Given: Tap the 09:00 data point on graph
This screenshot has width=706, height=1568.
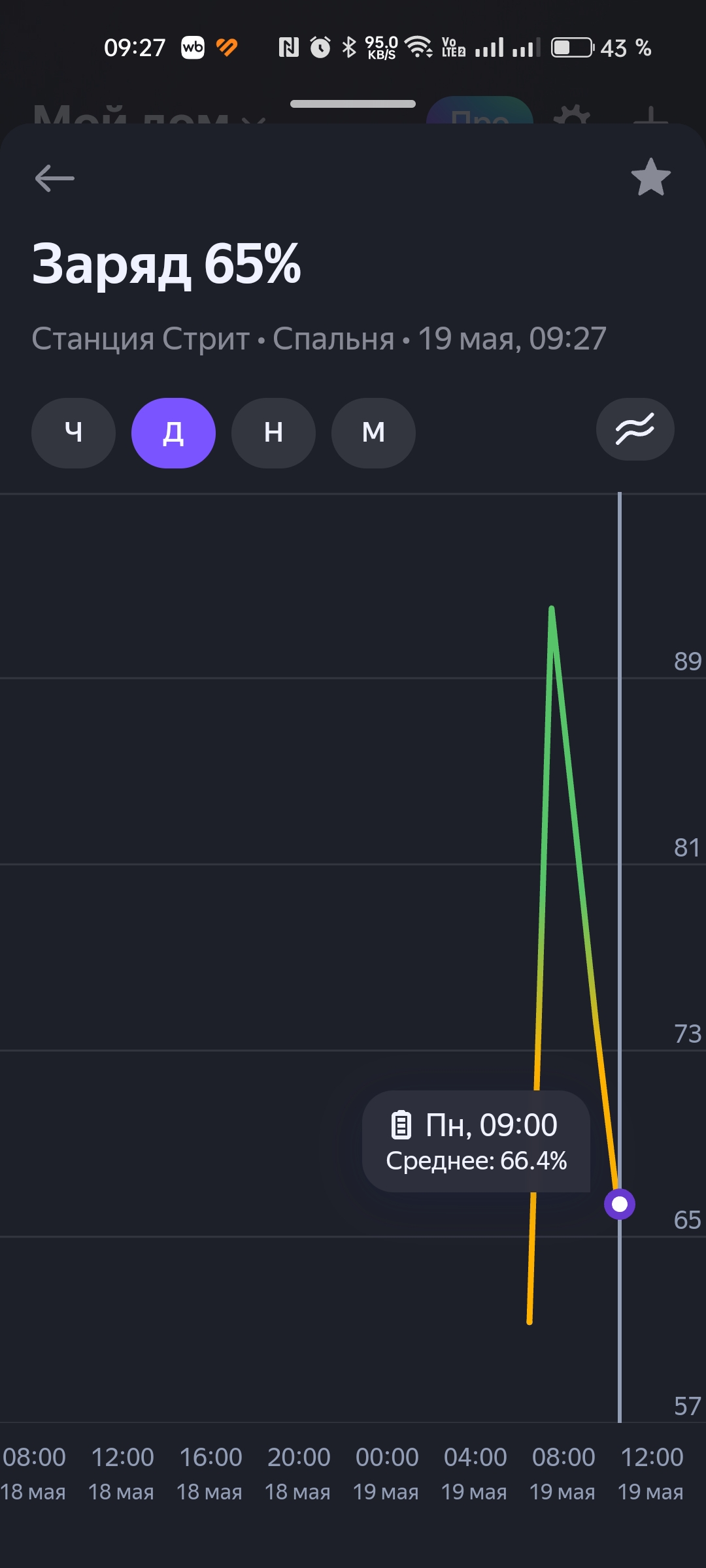Looking at the screenshot, I should pyautogui.click(x=620, y=1204).
